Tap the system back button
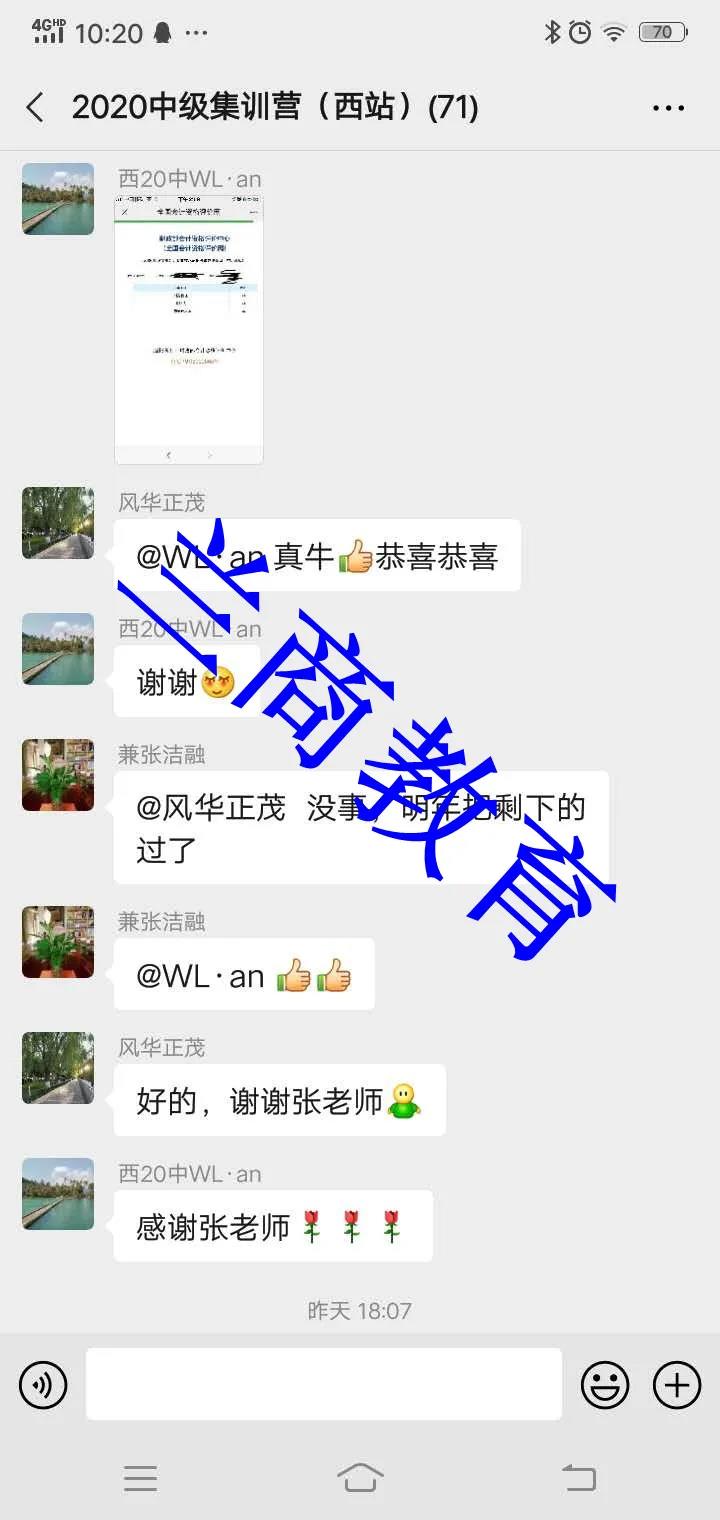The image size is (720, 1520). click(x=578, y=1476)
